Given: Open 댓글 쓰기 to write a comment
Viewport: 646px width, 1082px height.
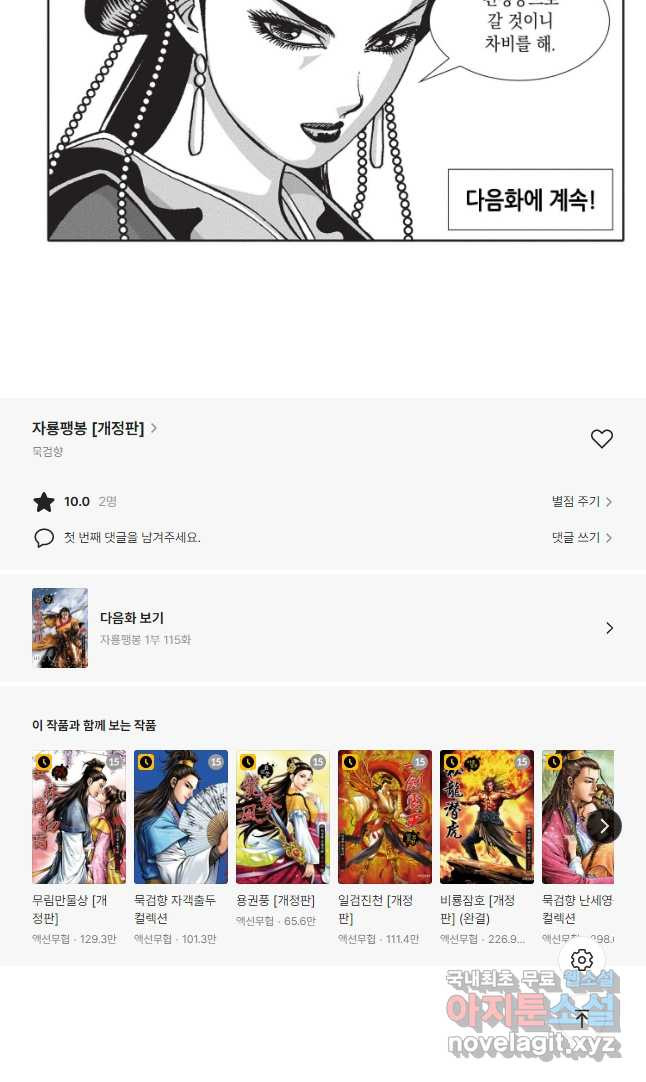Looking at the screenshot, I should click(x=581, y=538).
